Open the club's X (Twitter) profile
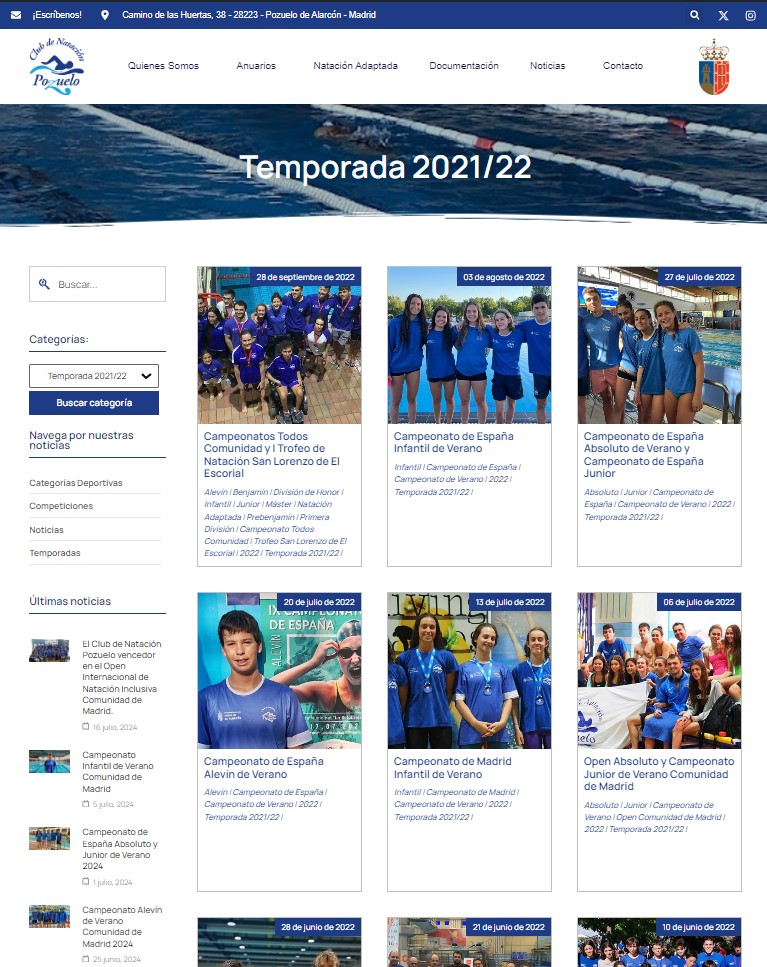This screenshot has width=767, height=967. pos(723,15)
